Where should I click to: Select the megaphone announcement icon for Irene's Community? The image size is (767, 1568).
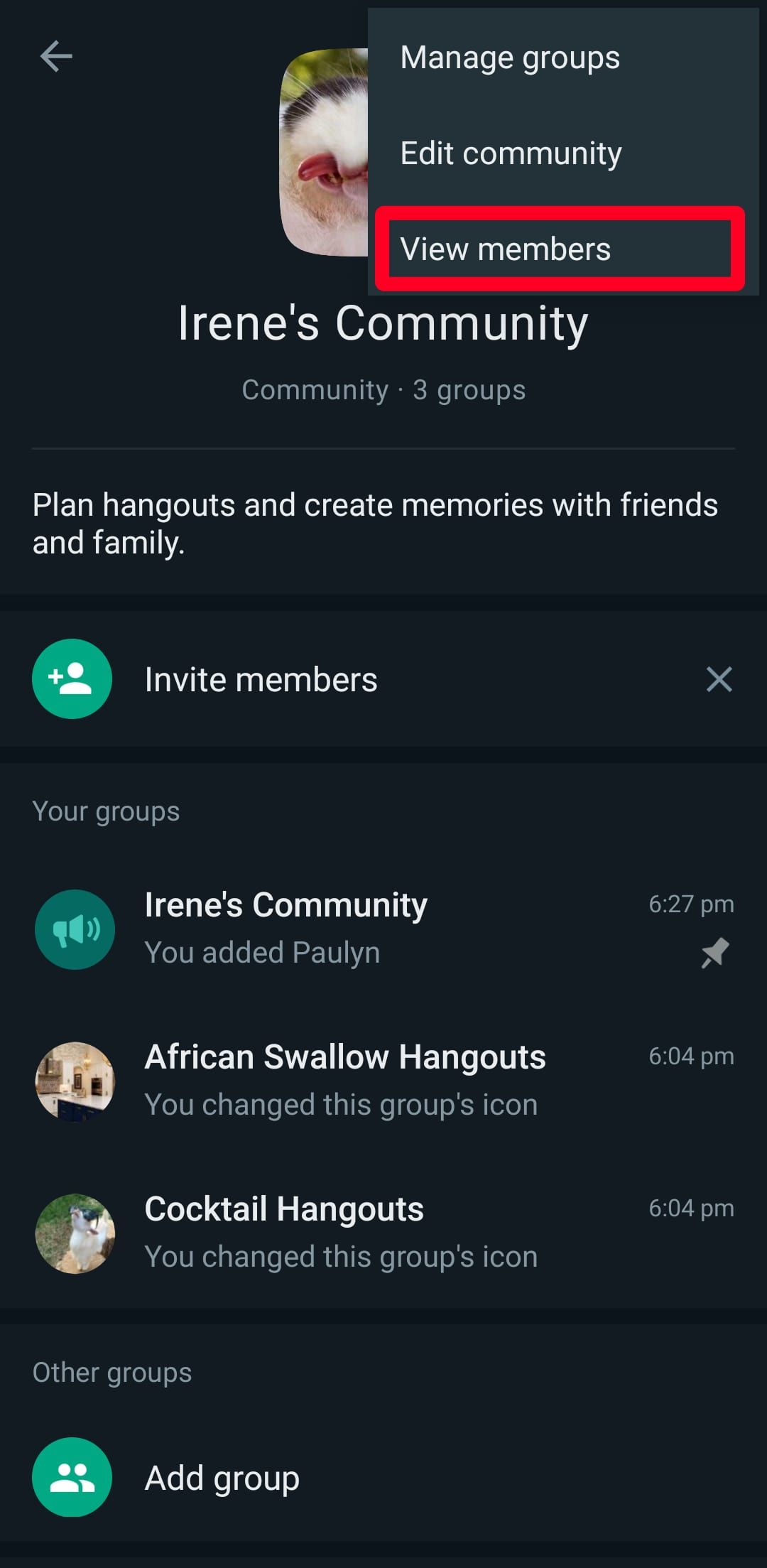(74, 929)
